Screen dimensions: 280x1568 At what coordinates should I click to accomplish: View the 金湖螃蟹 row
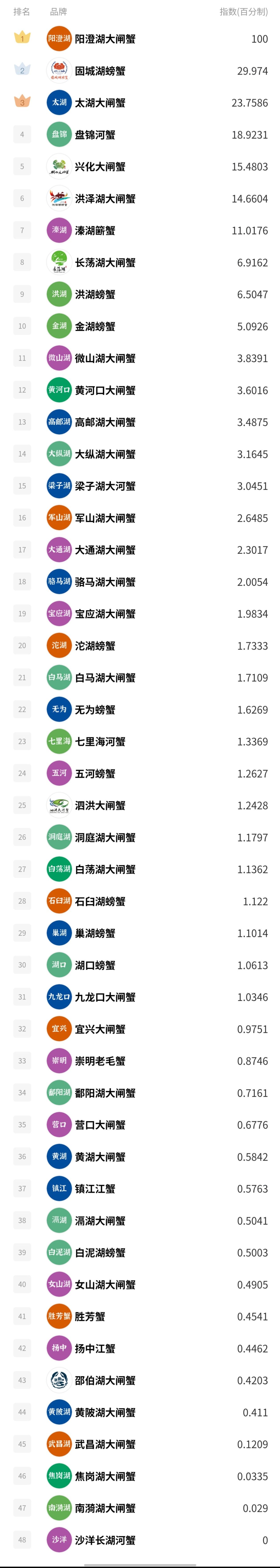(x=95, y=326)
